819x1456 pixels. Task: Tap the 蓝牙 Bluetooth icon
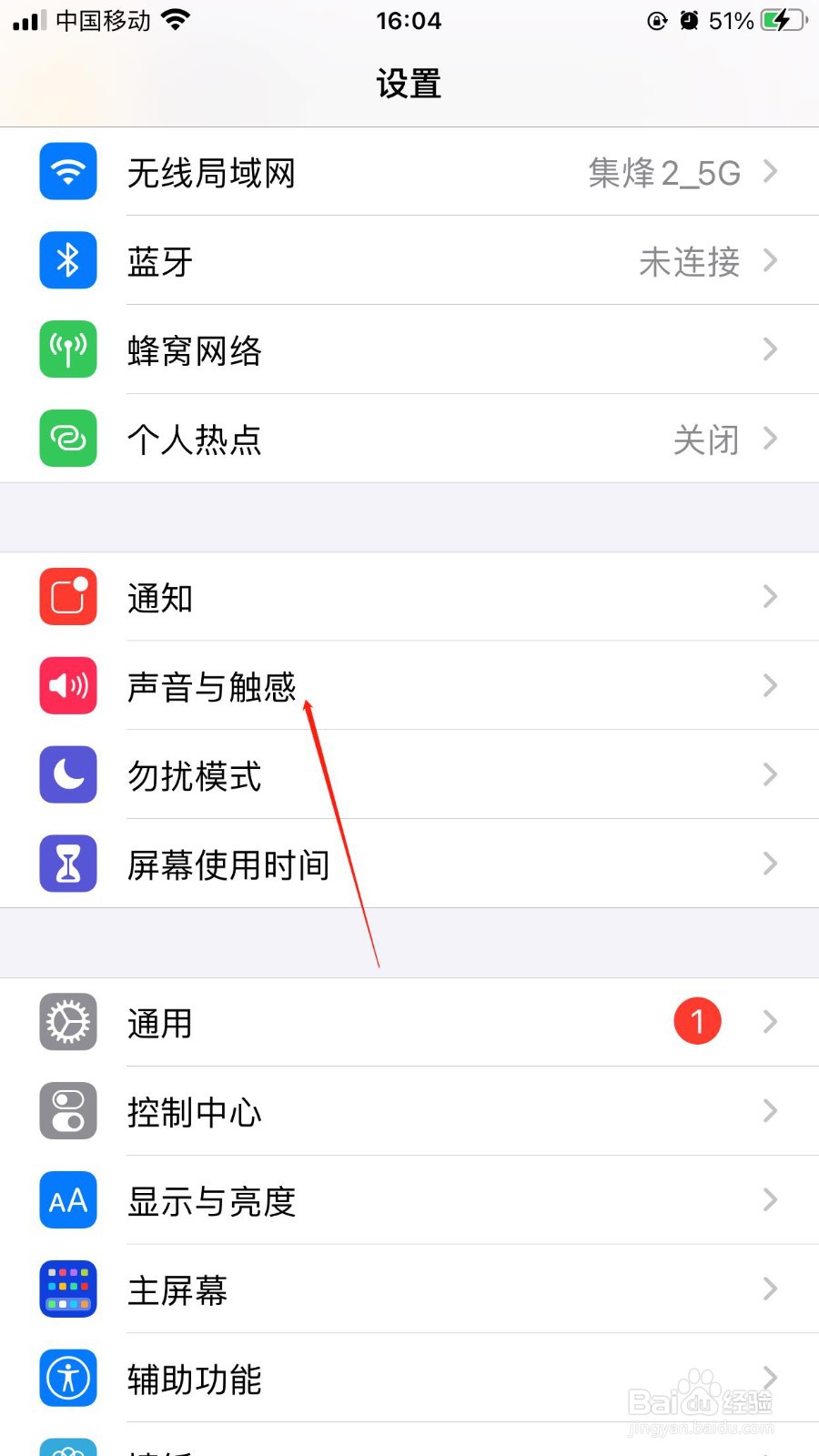67,260
